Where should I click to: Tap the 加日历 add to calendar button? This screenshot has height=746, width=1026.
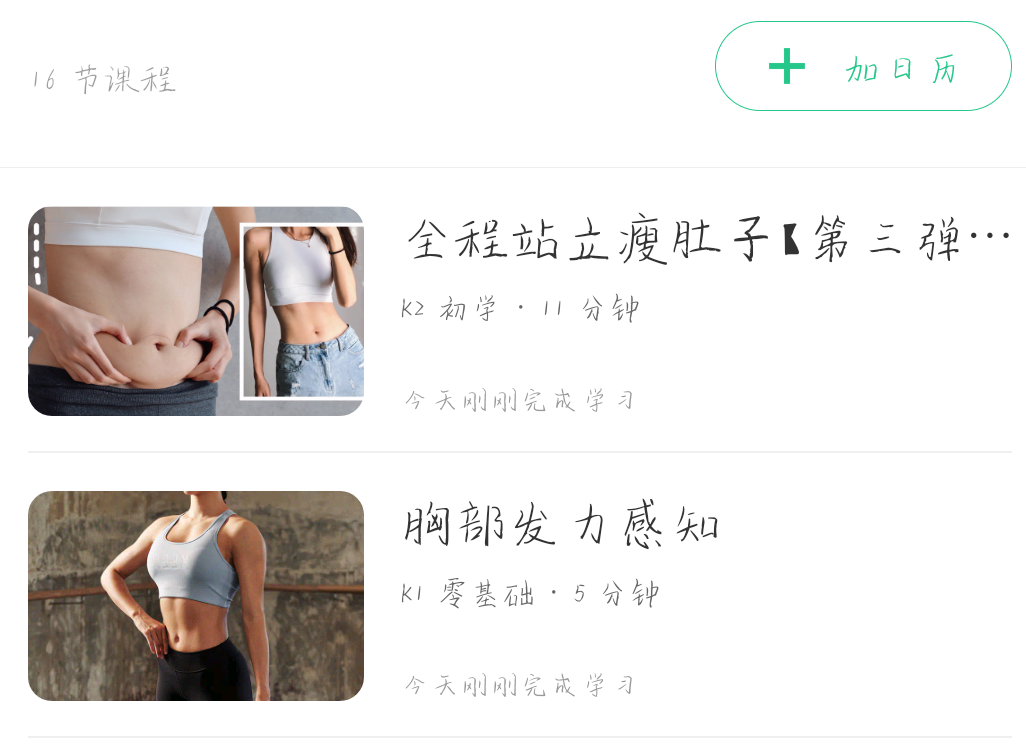click(x=863, y=66)
